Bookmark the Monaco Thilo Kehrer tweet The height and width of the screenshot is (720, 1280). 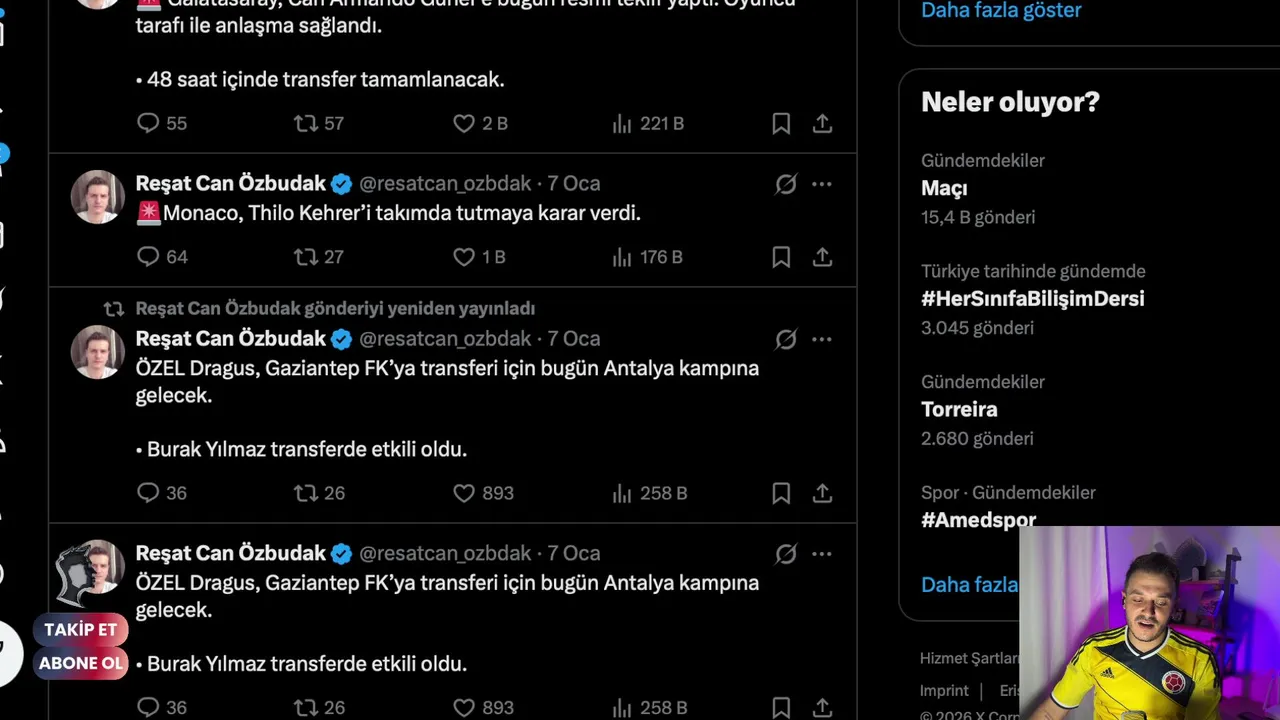[x=781, y=257]
